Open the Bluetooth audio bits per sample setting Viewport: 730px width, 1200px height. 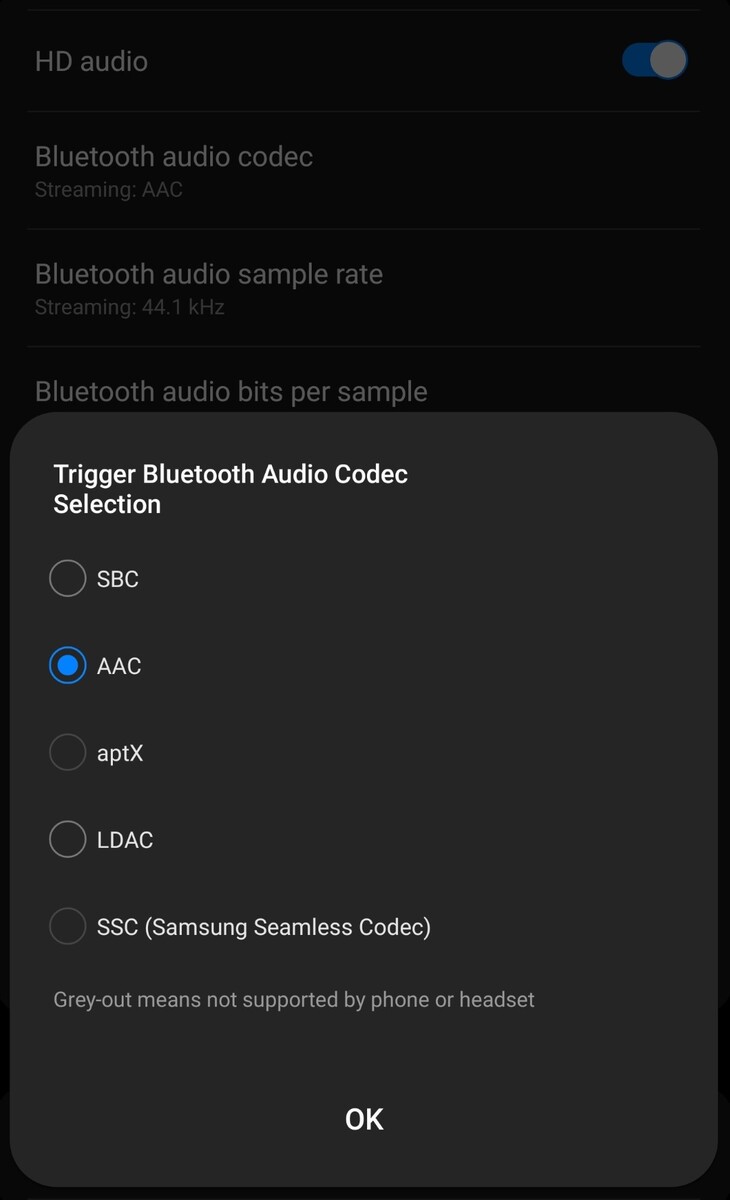[x=230, y=391]
